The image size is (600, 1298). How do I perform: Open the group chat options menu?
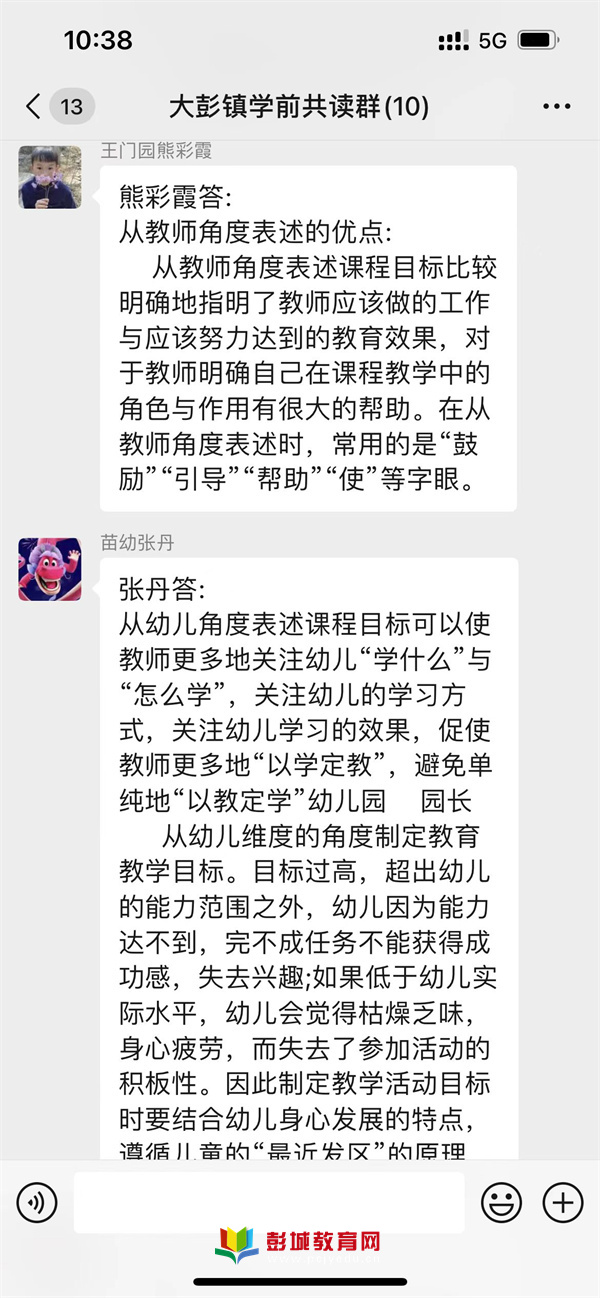pos(556,106)
